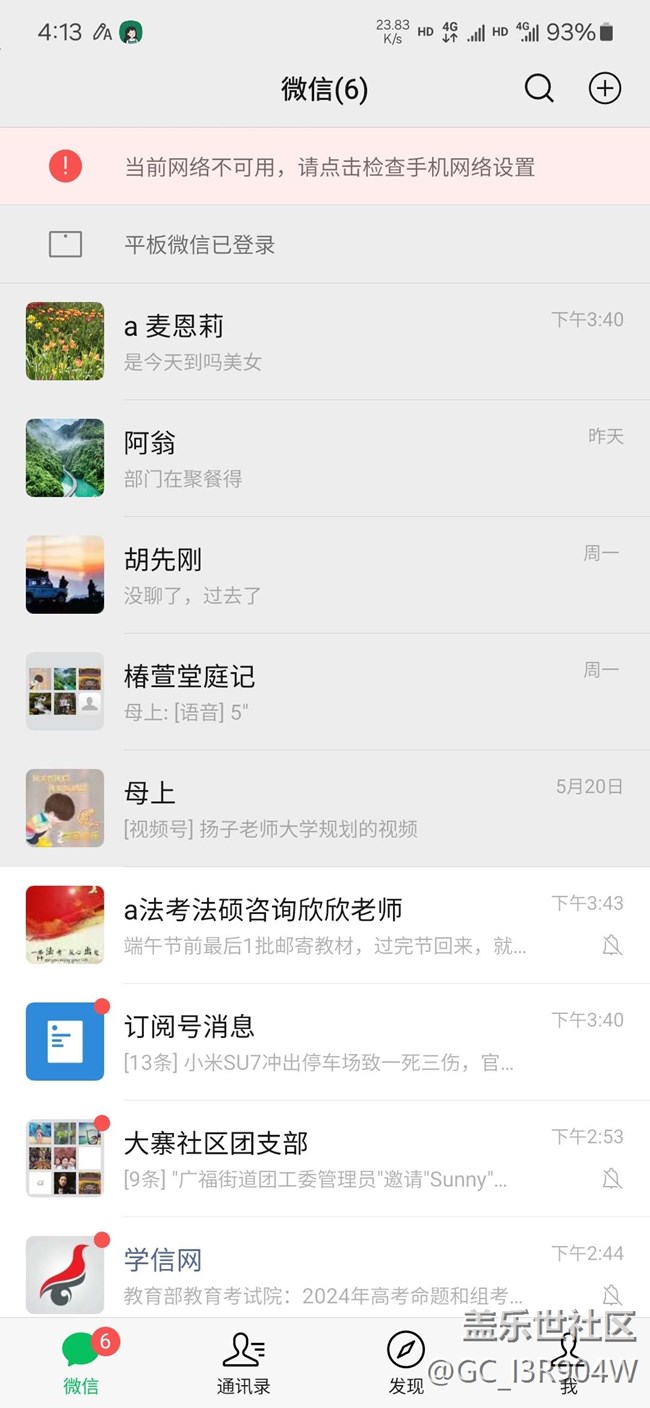Screen dimensions: 650x1408
Task: Switch to the 微信 chats tab
Action: [82, 1363]
